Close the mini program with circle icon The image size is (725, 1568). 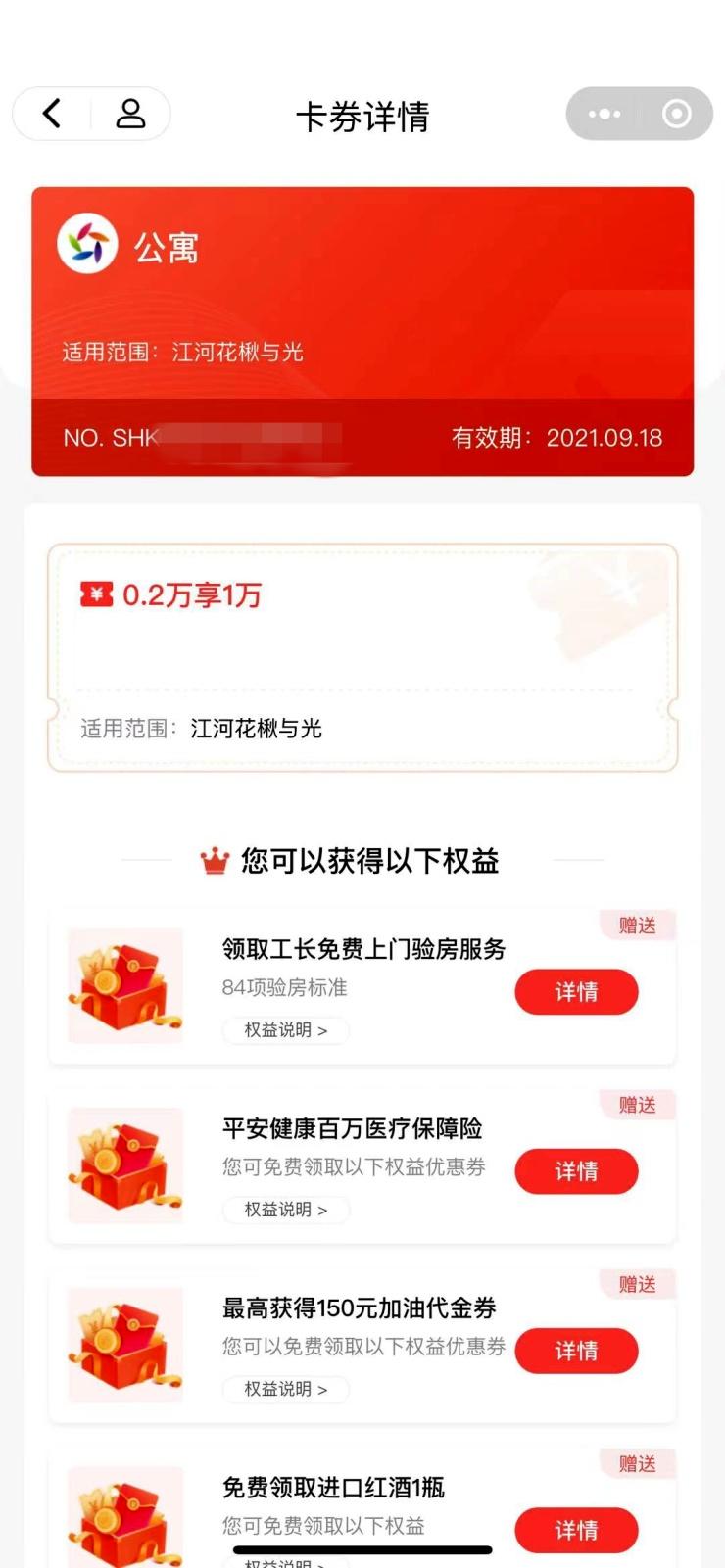pyautogui.click(x=676, y=114)
